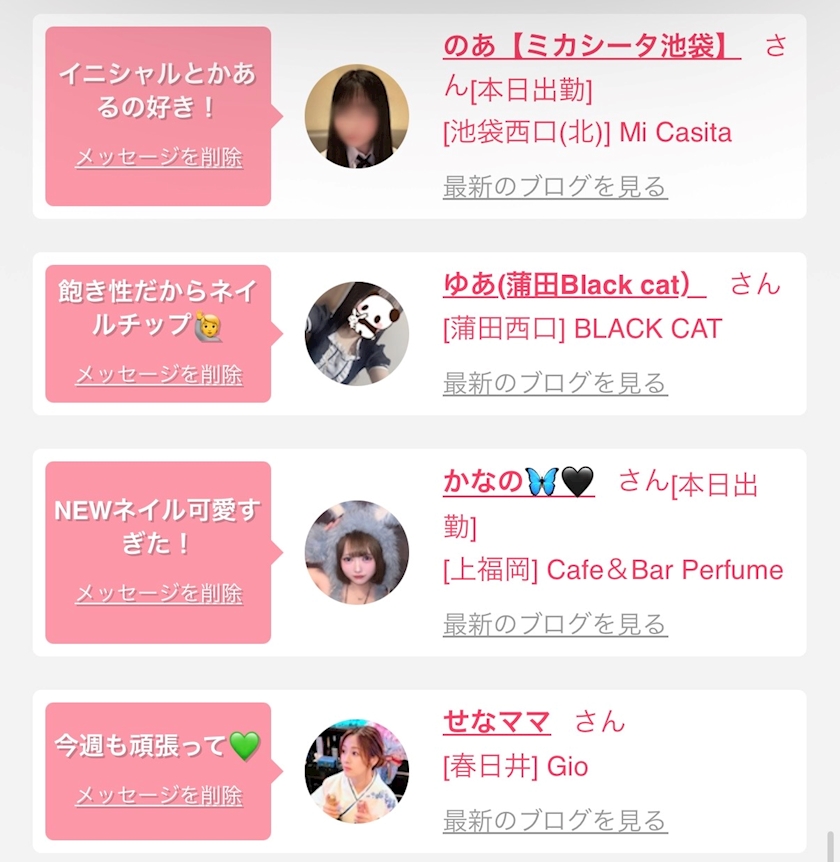Open せなママ profile link
This screenshot has width=840, height=862.
pos(496,721)
